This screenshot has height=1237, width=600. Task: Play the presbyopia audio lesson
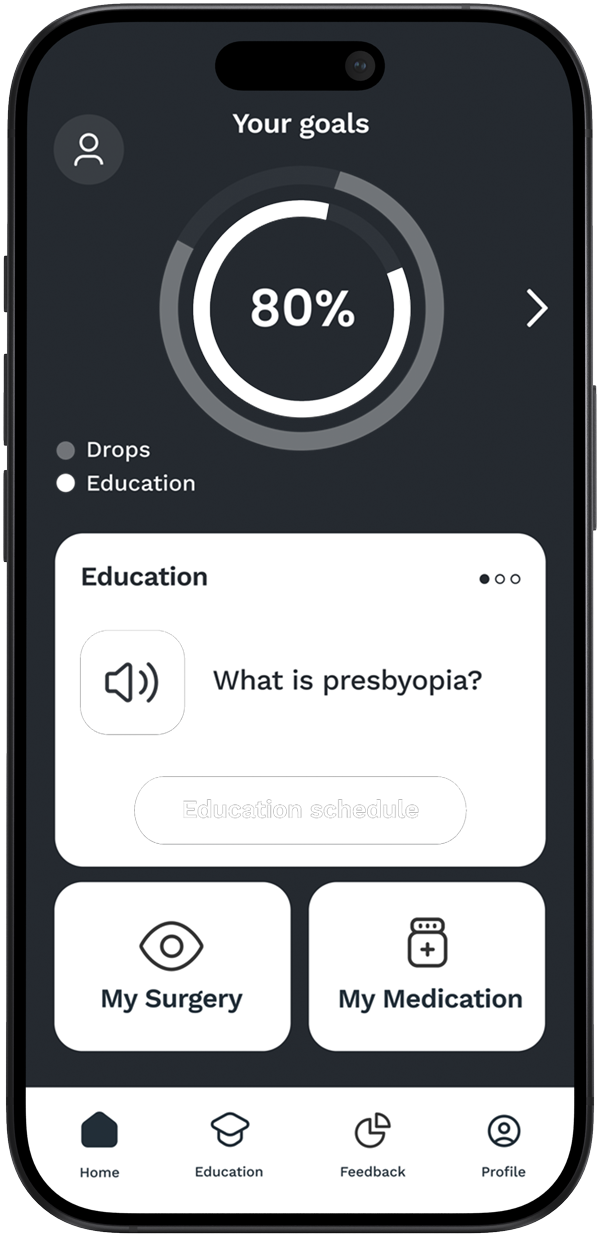tap(133, 682)
